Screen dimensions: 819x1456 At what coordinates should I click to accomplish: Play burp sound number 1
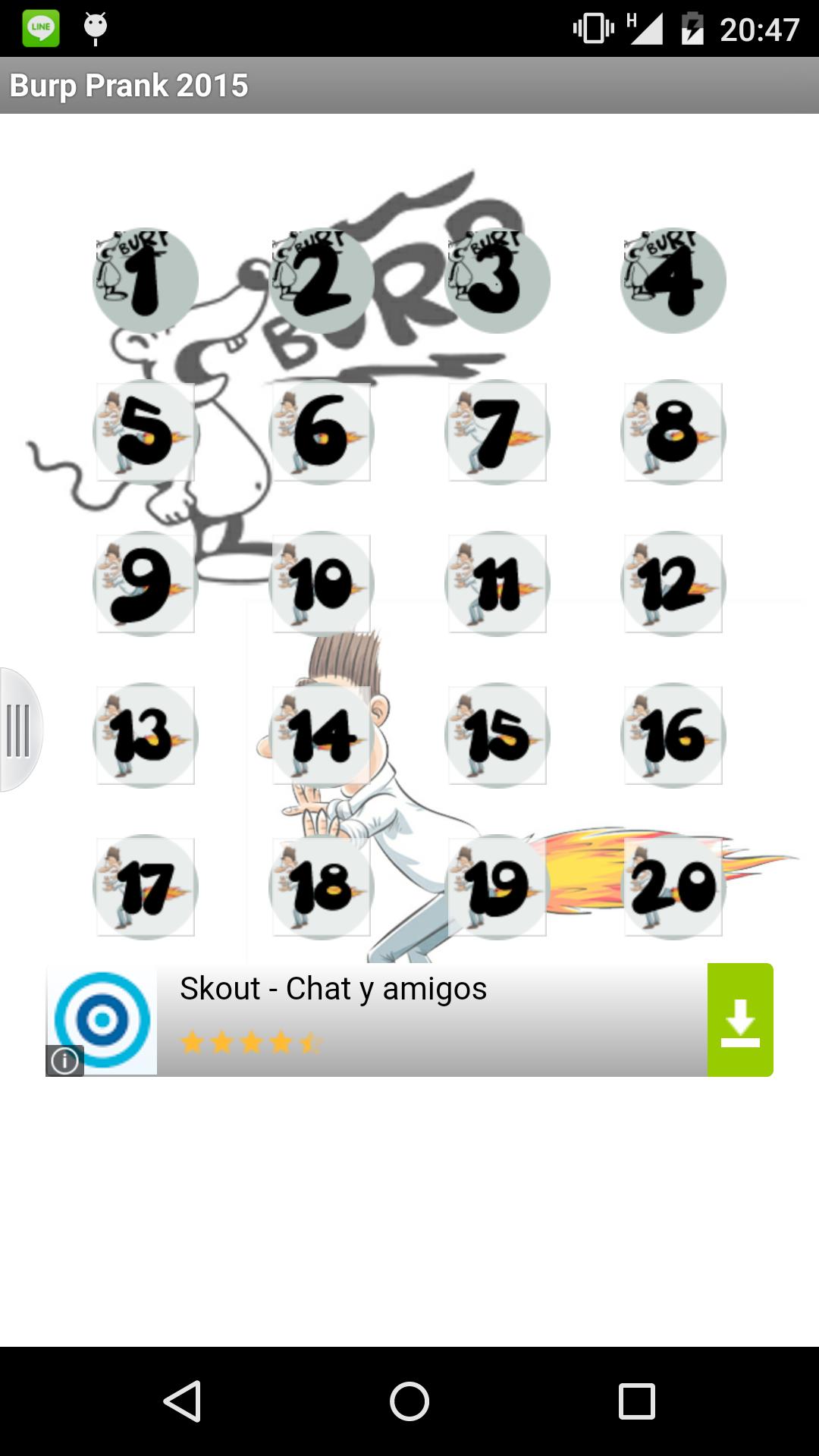[146, 281]
